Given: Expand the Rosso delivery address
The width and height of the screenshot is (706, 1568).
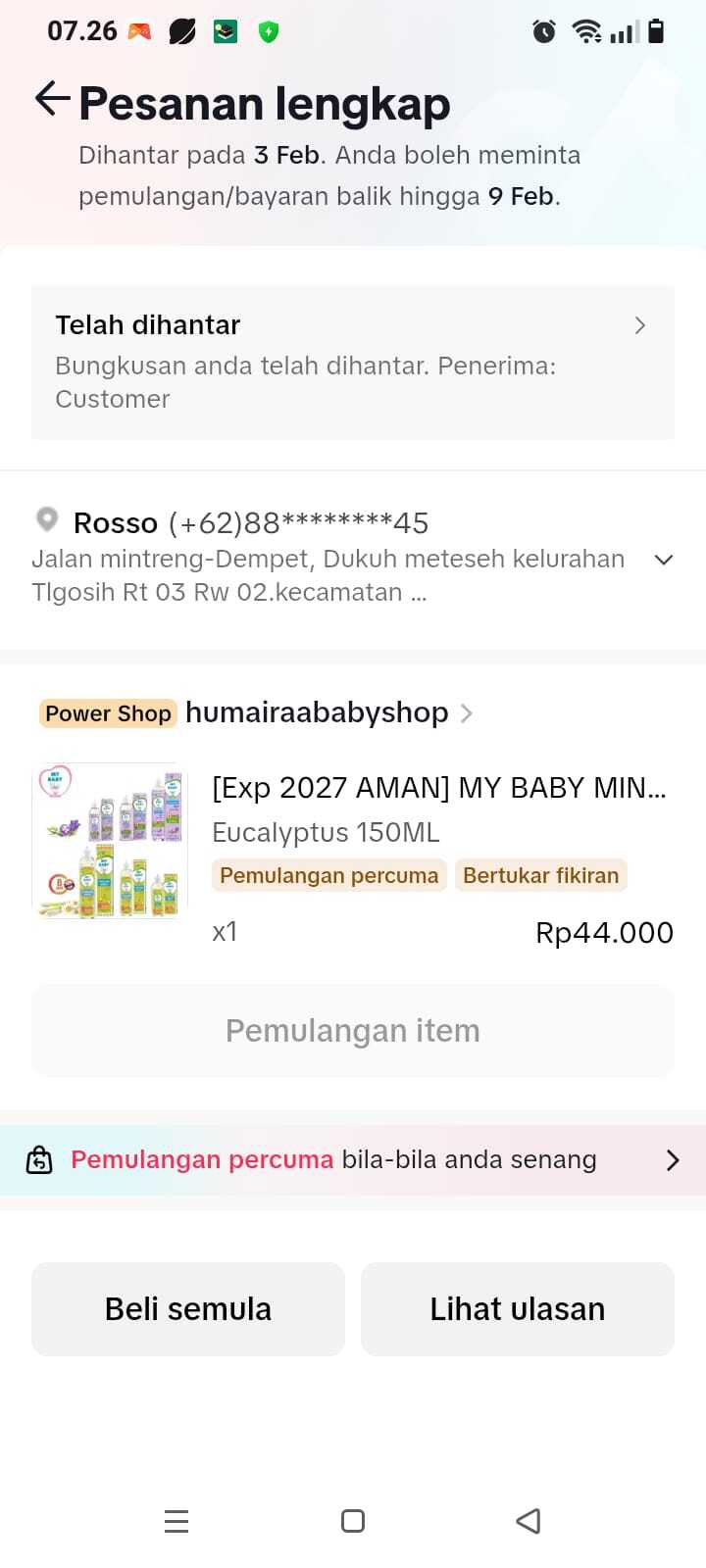Looking at the screenshot, I should click(x=663, y=560).
